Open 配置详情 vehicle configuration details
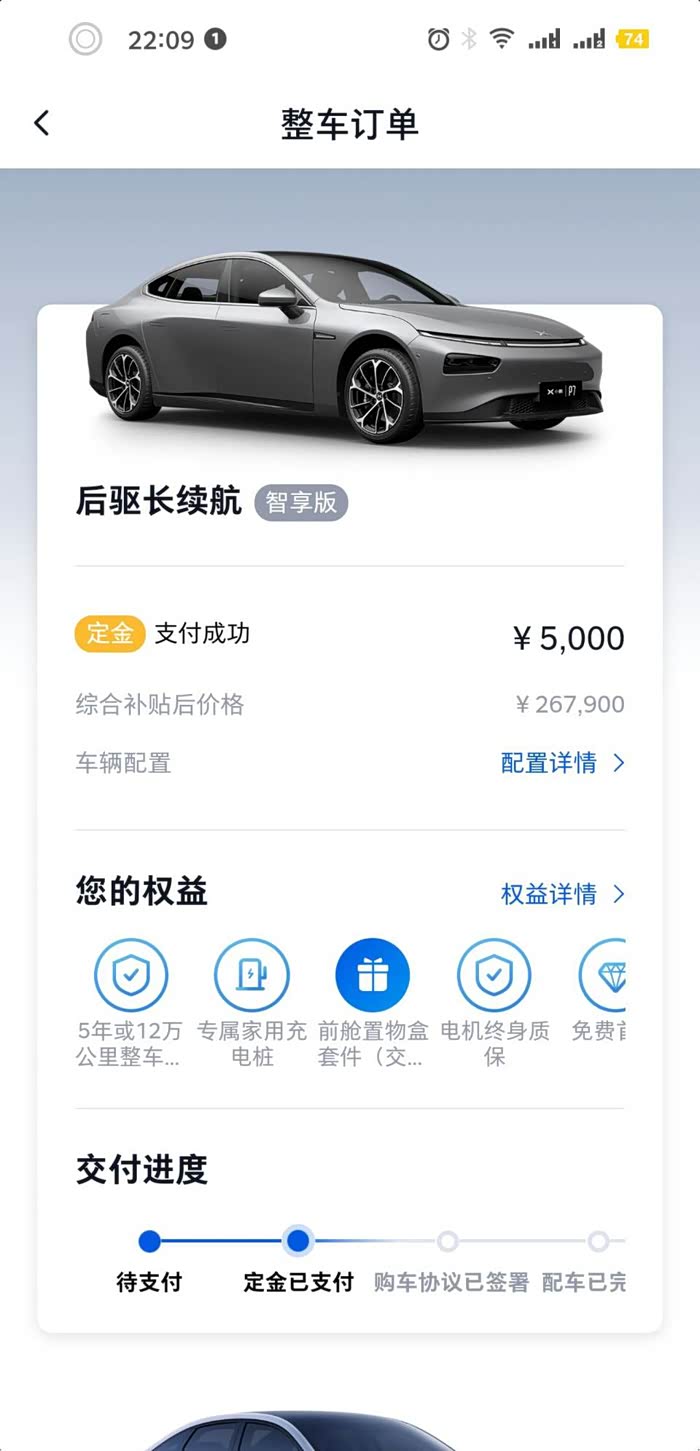700x1451 pixels. [562, 763]
